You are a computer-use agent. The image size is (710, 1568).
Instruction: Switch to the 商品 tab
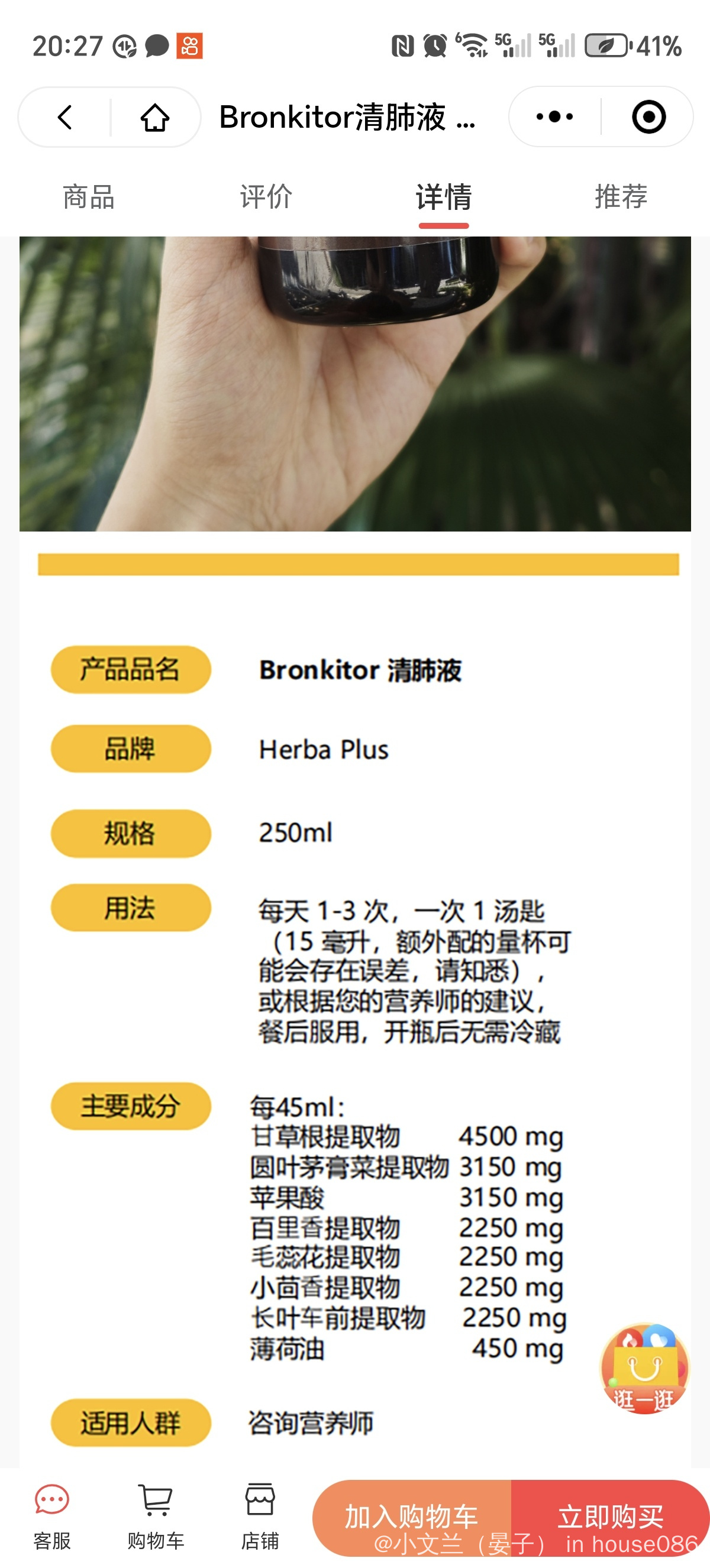pos(89,197)
